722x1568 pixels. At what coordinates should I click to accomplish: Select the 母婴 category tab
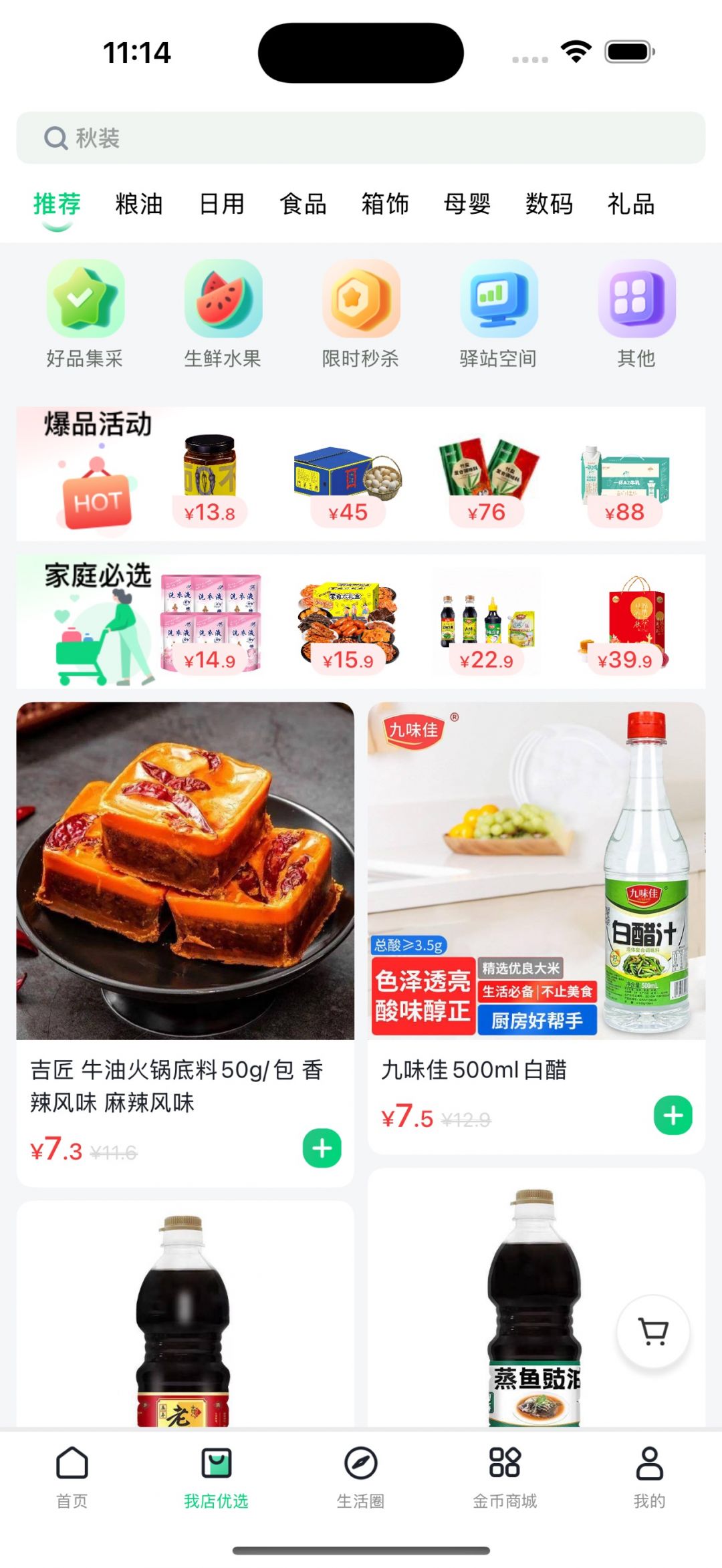[467, 204]
